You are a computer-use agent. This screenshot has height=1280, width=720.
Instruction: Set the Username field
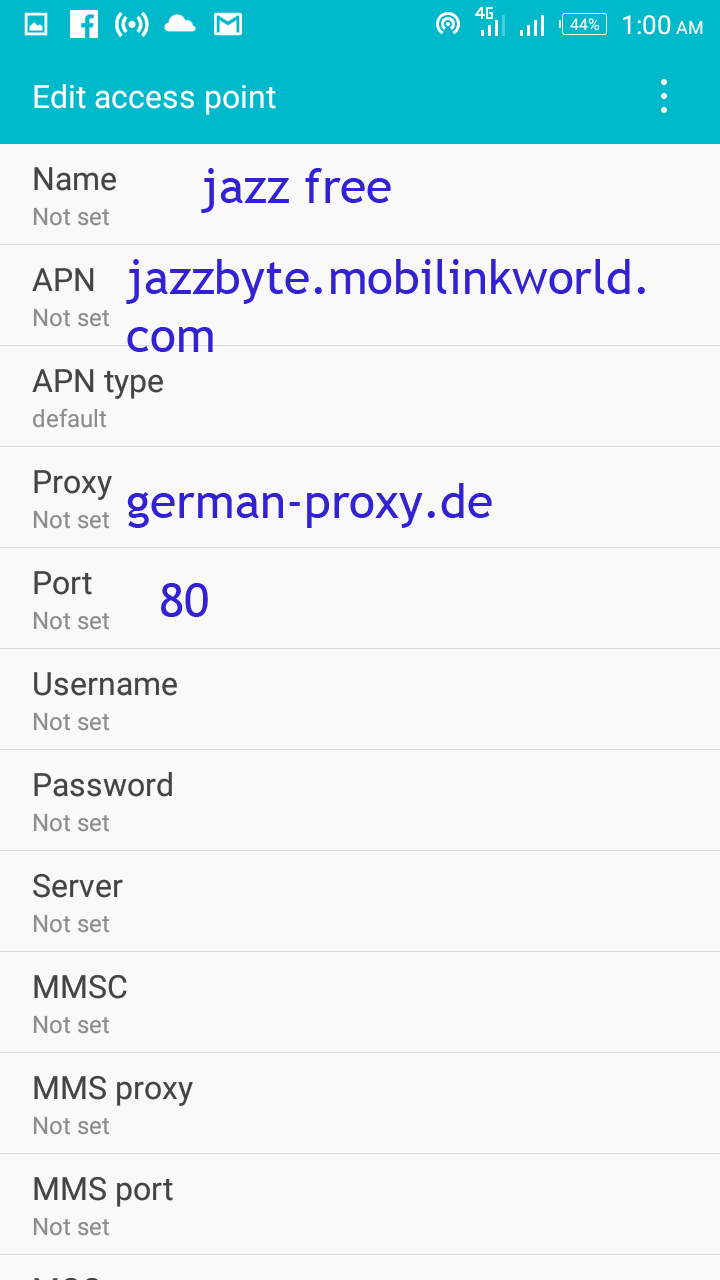pos(360,700)
